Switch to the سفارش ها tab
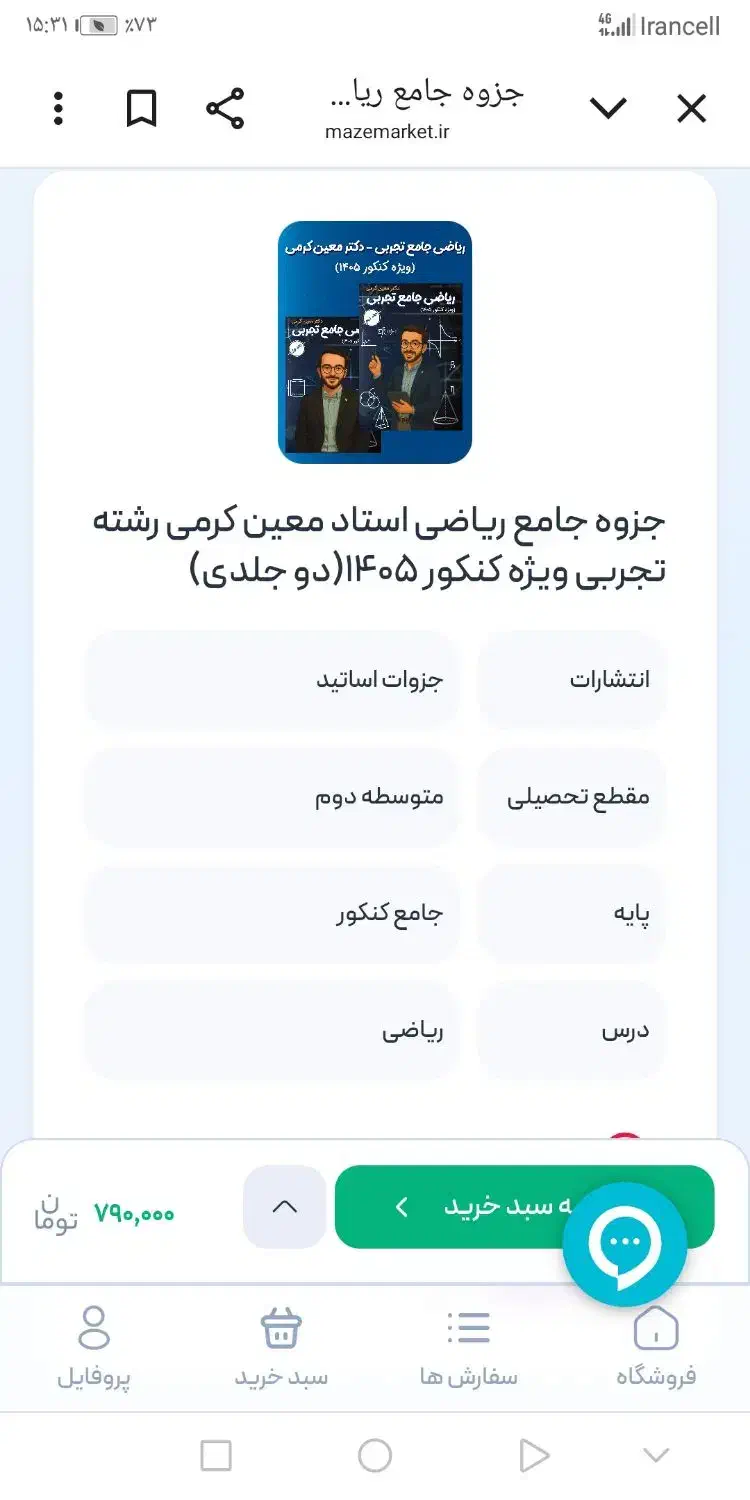The height and width of the screenshot is (1500, 750). pos(467,1347)
